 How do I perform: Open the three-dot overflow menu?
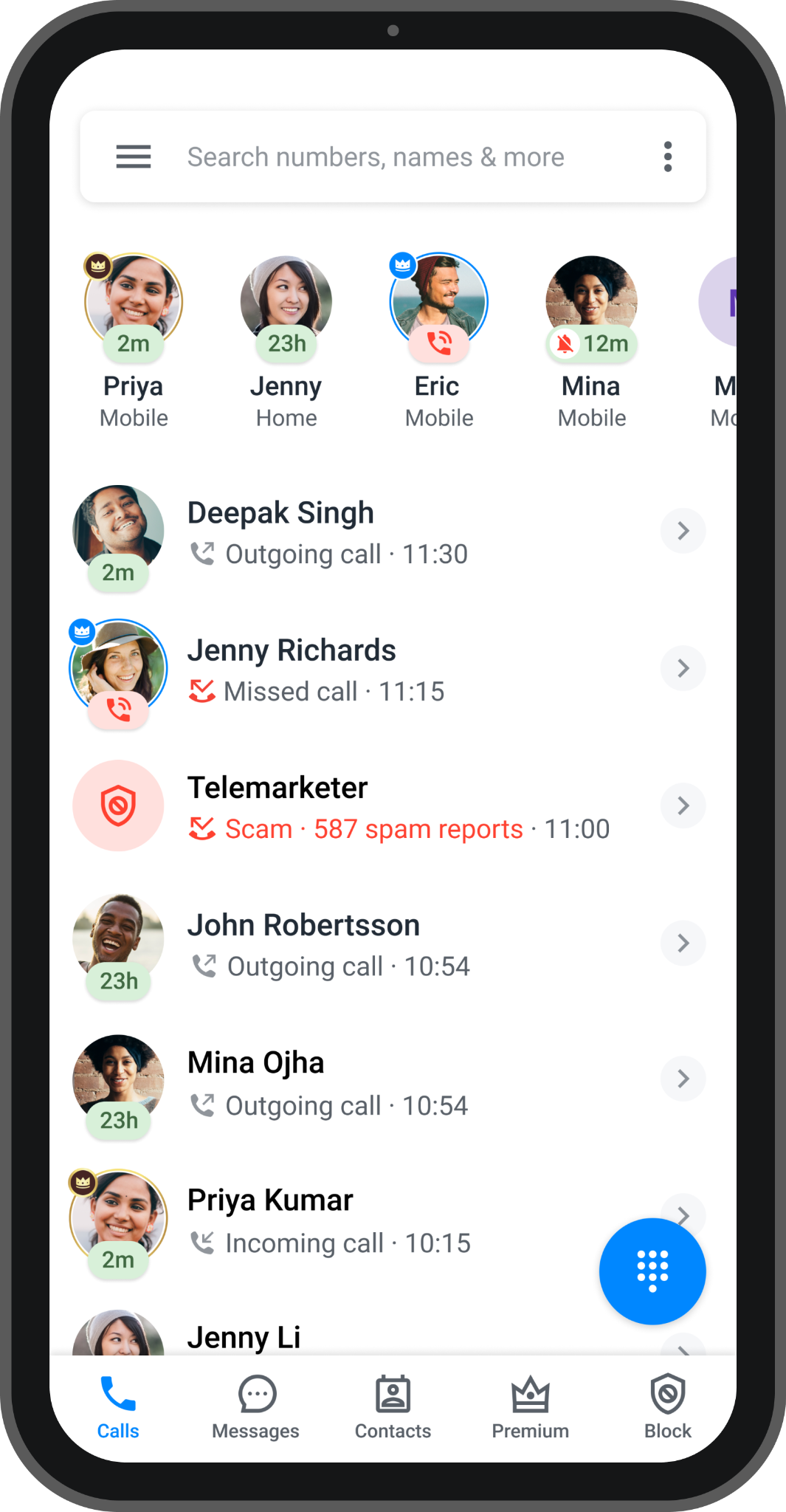click(x=667, y=157)
